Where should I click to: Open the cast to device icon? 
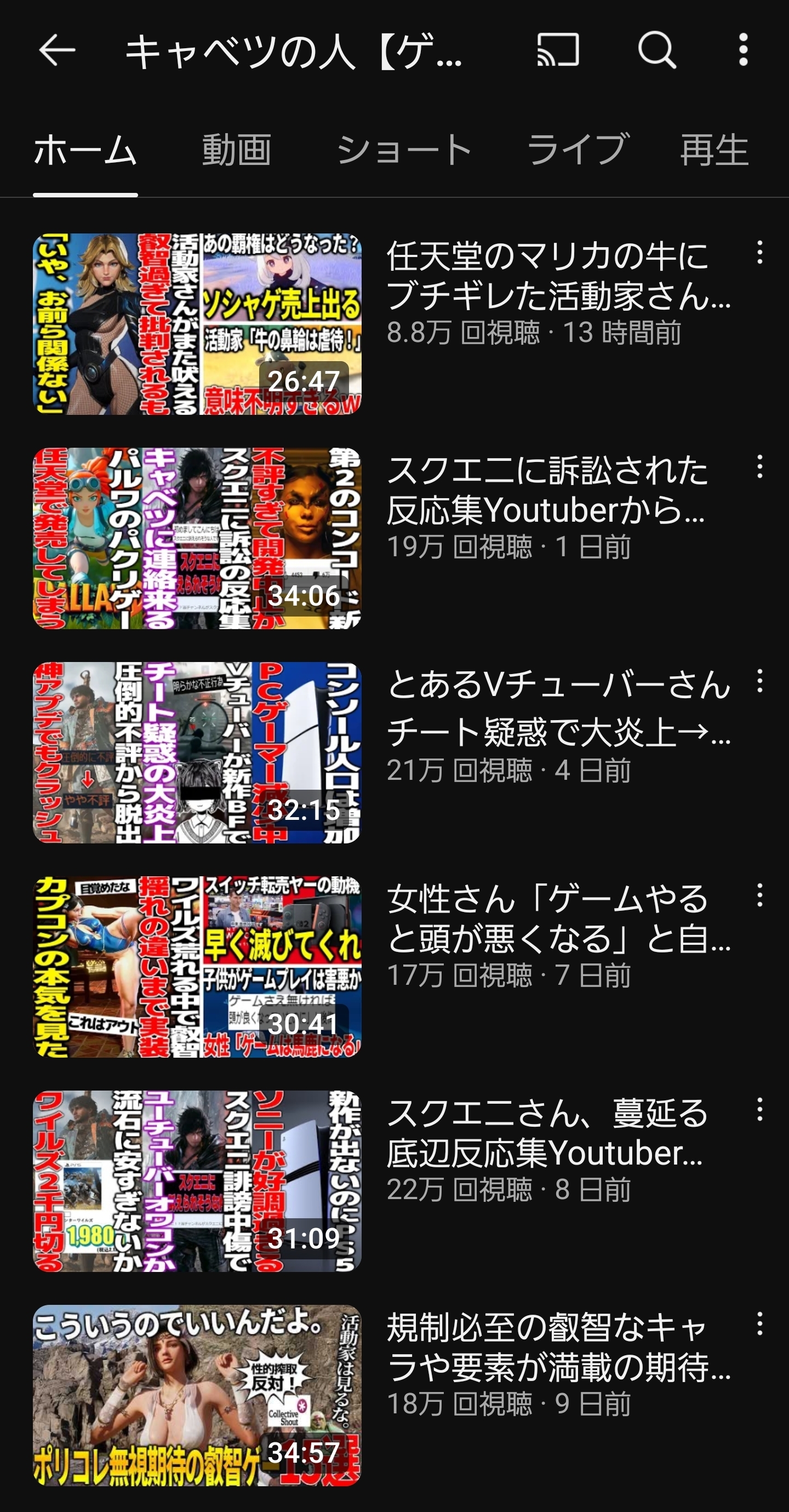558,50
